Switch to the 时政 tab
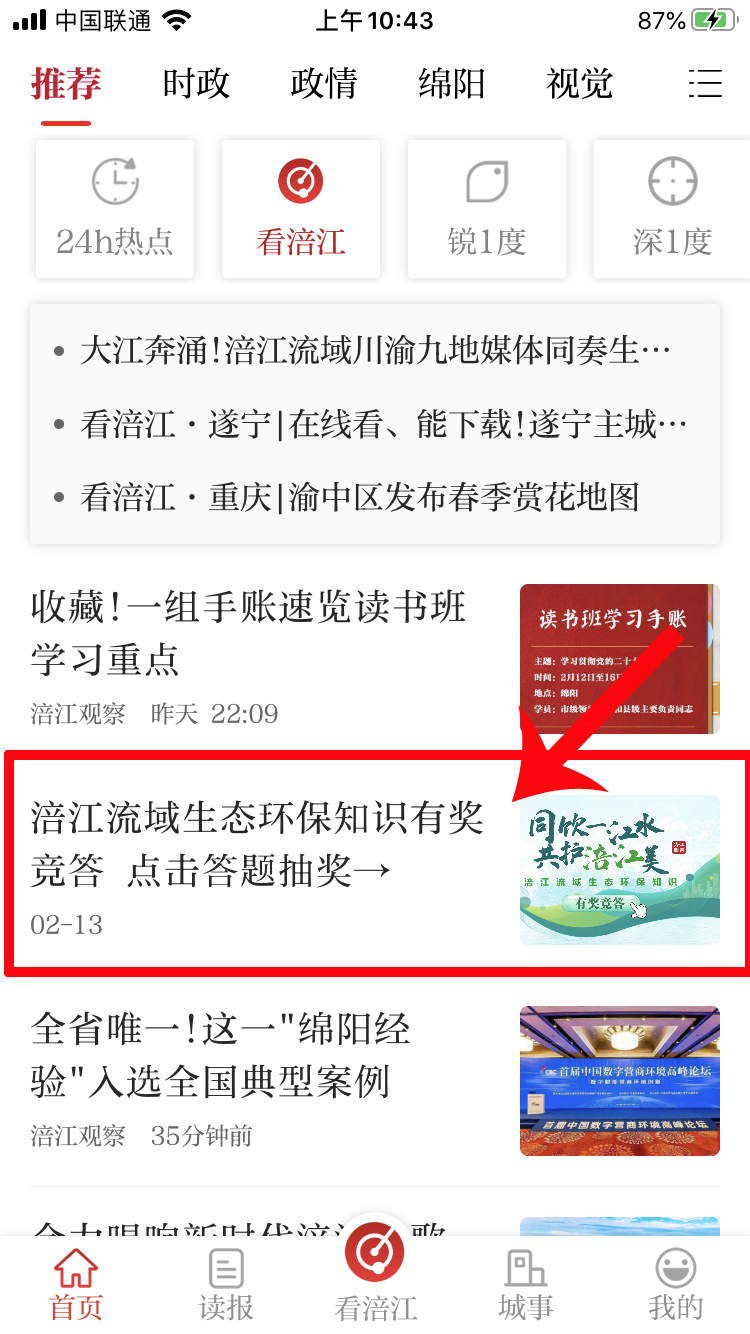The height and width of the screenshot is (1334, 750). 196,84
